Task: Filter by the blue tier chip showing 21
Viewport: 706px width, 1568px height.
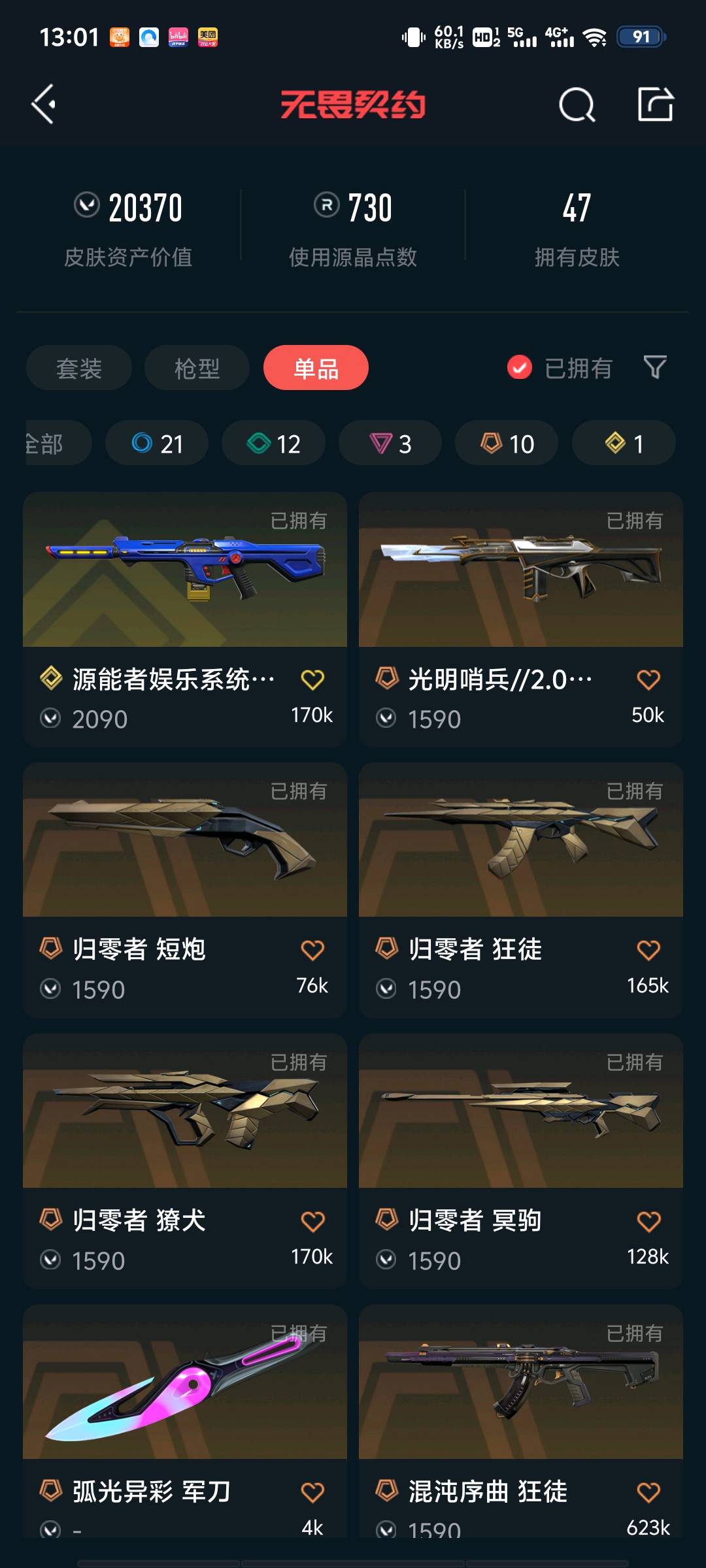Action: tap(157, 443)
